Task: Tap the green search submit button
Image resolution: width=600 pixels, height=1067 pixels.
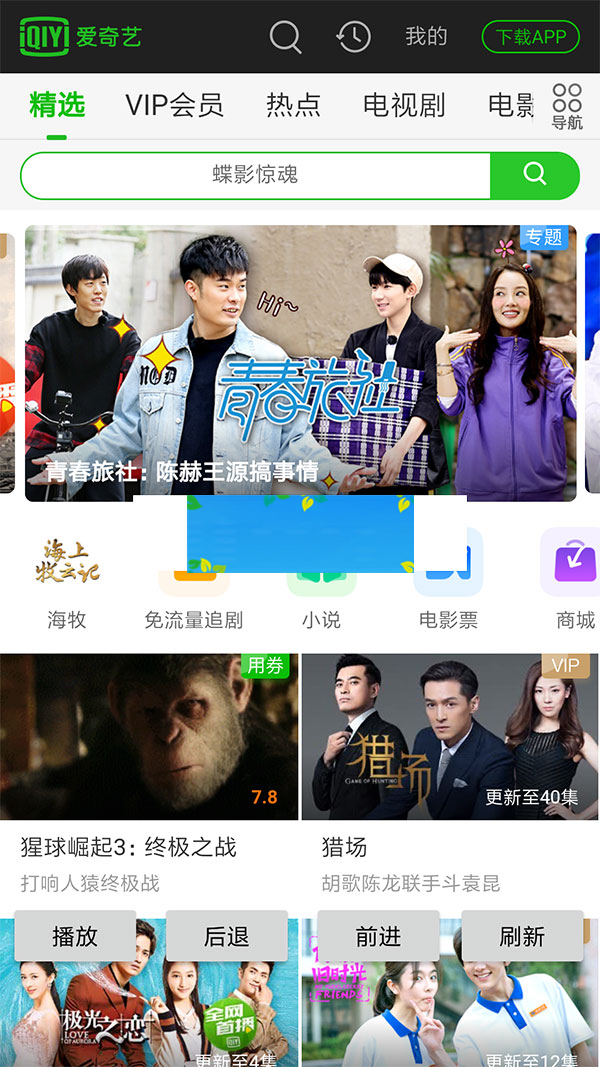Action: (x=535, y=175)
